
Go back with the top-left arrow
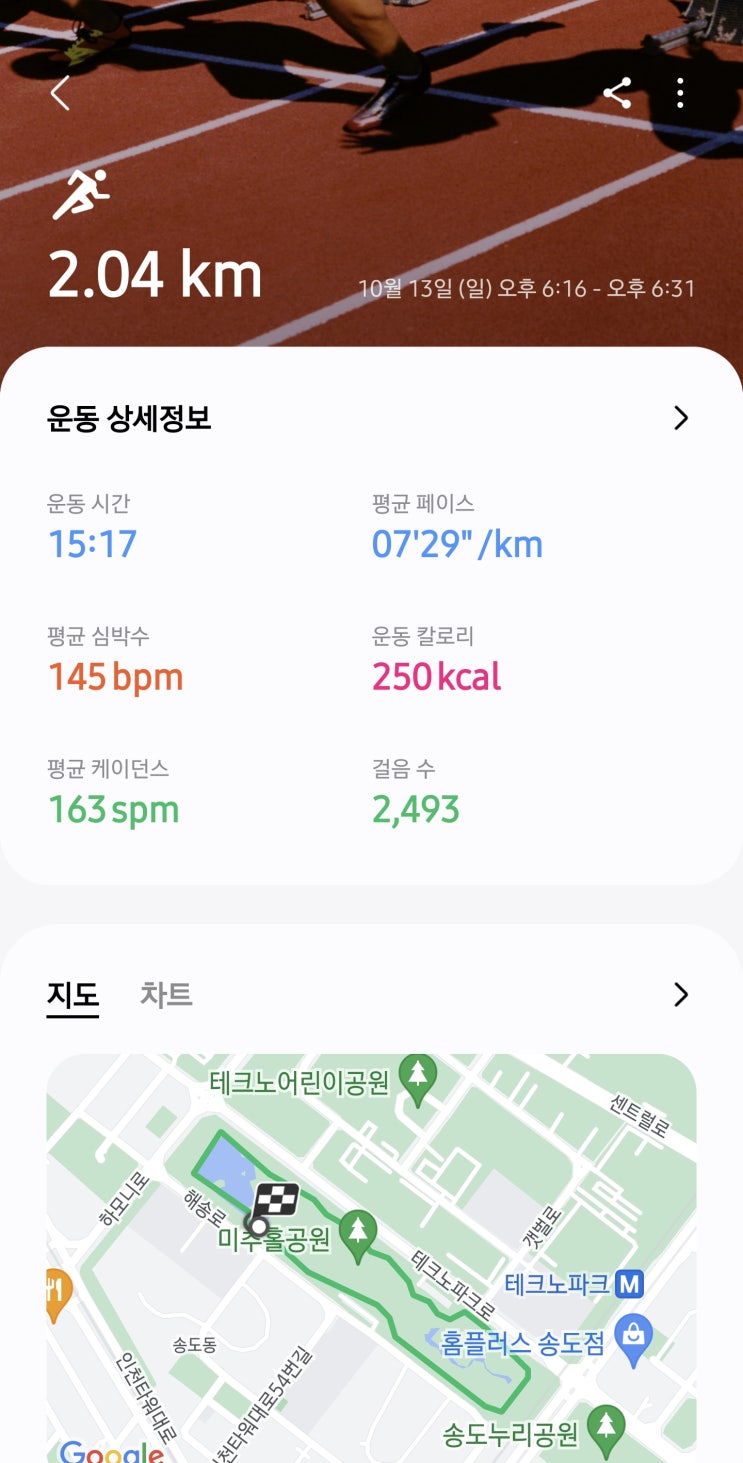(60, 94)
